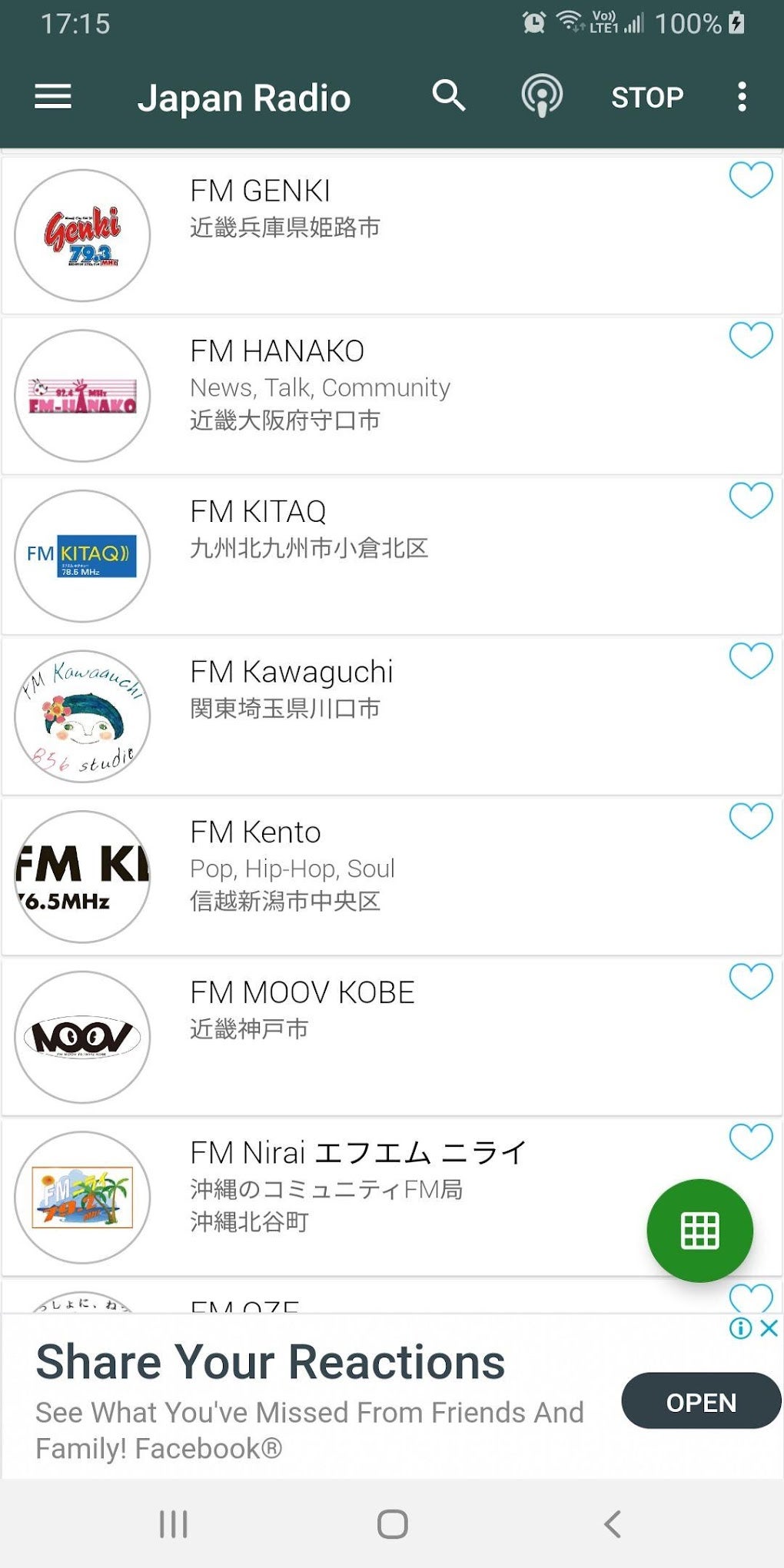Heart the FM MOOV KOBE station
784x1568 pixels.
[750, 982]
